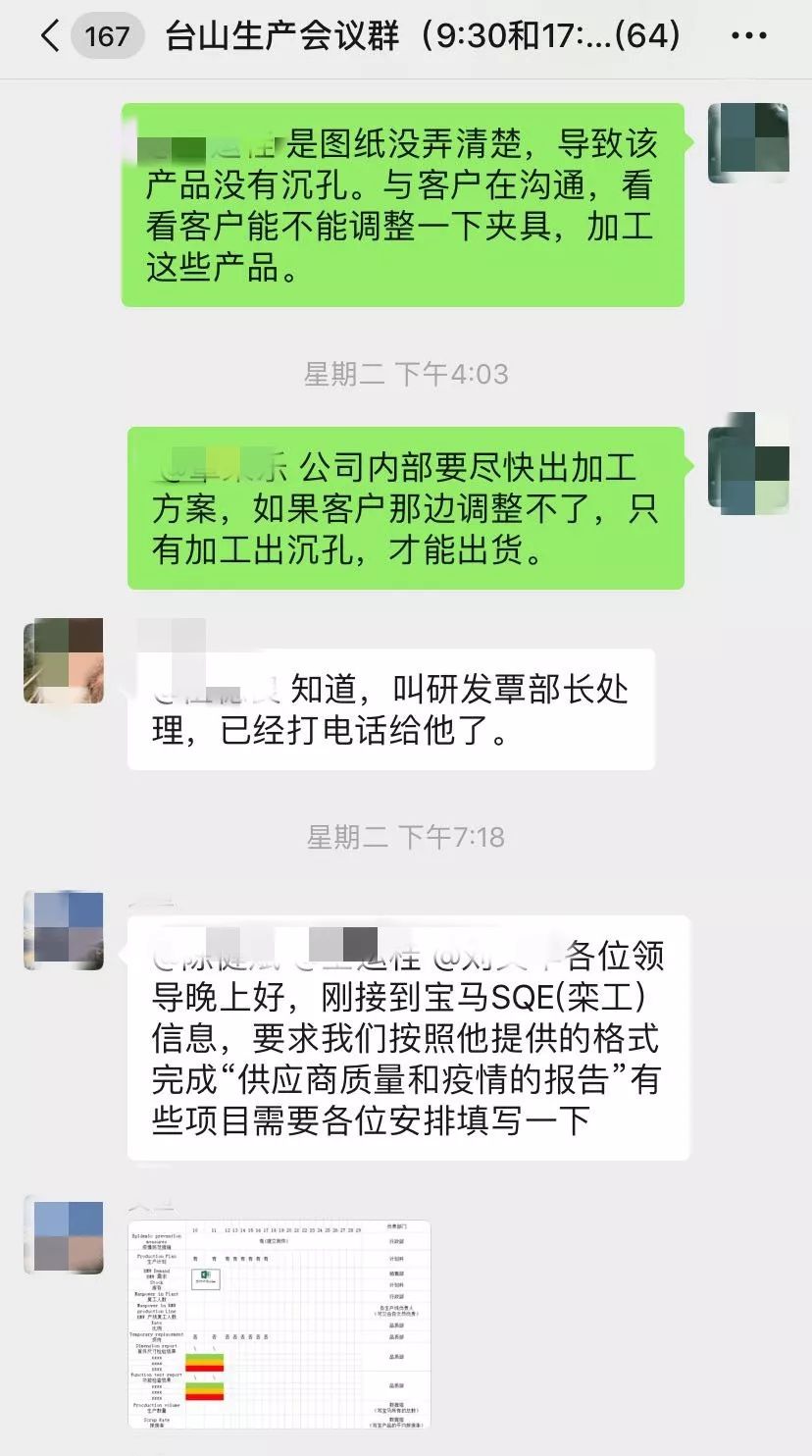
Task: Open avatar beside the 公司内部要尽快出加工方案 message
Action: tap(748, 465)
